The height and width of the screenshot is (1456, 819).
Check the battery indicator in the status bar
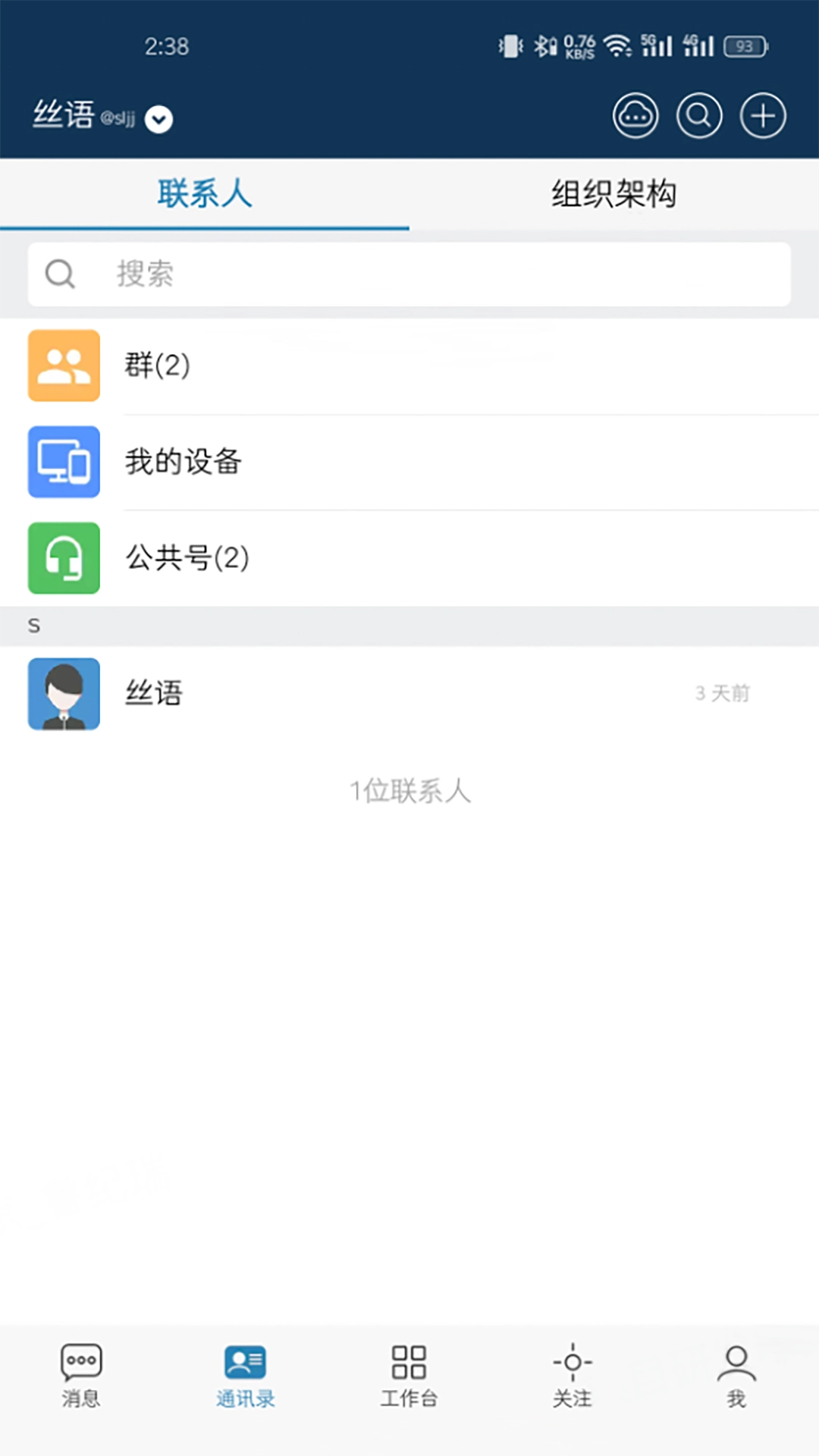point(744,45)
